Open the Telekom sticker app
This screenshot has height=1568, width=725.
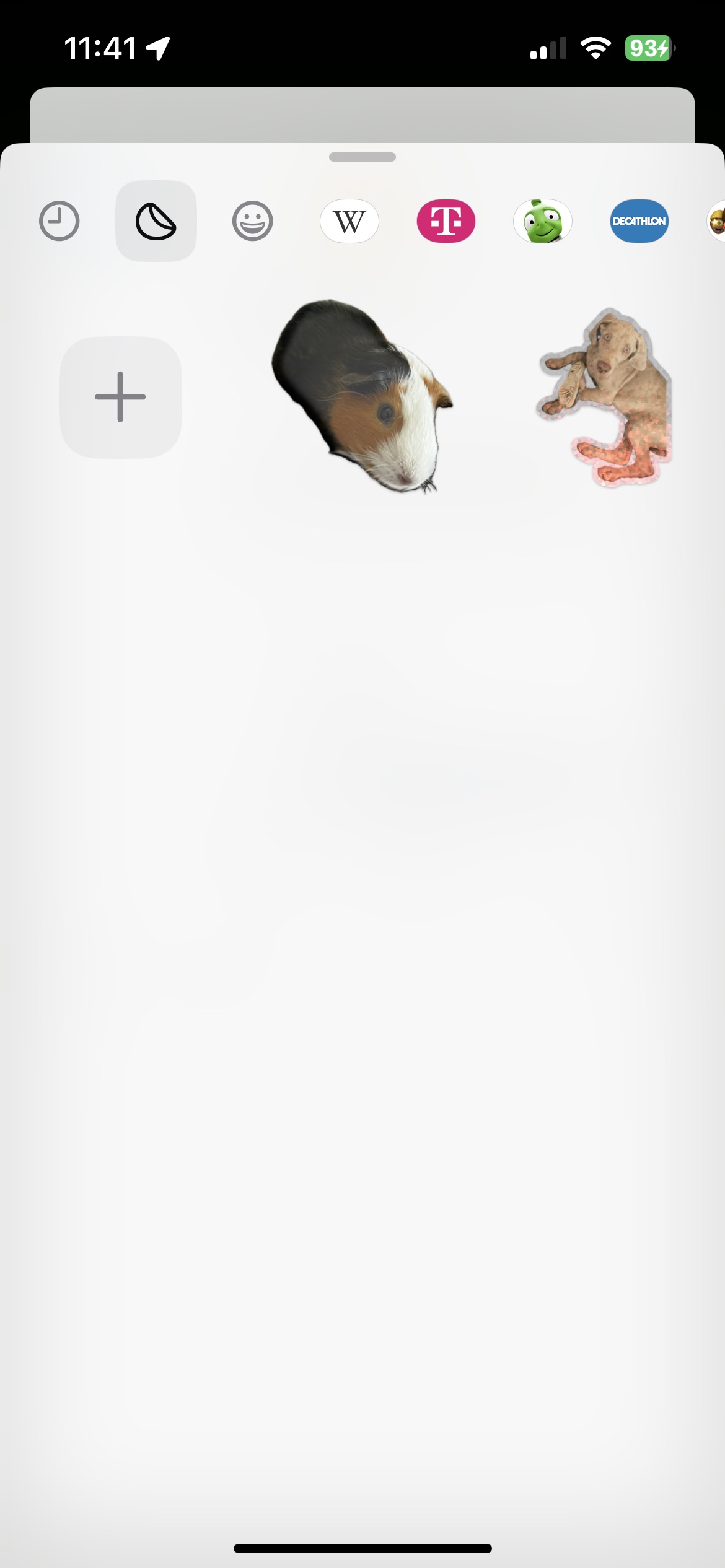point(446,221)
